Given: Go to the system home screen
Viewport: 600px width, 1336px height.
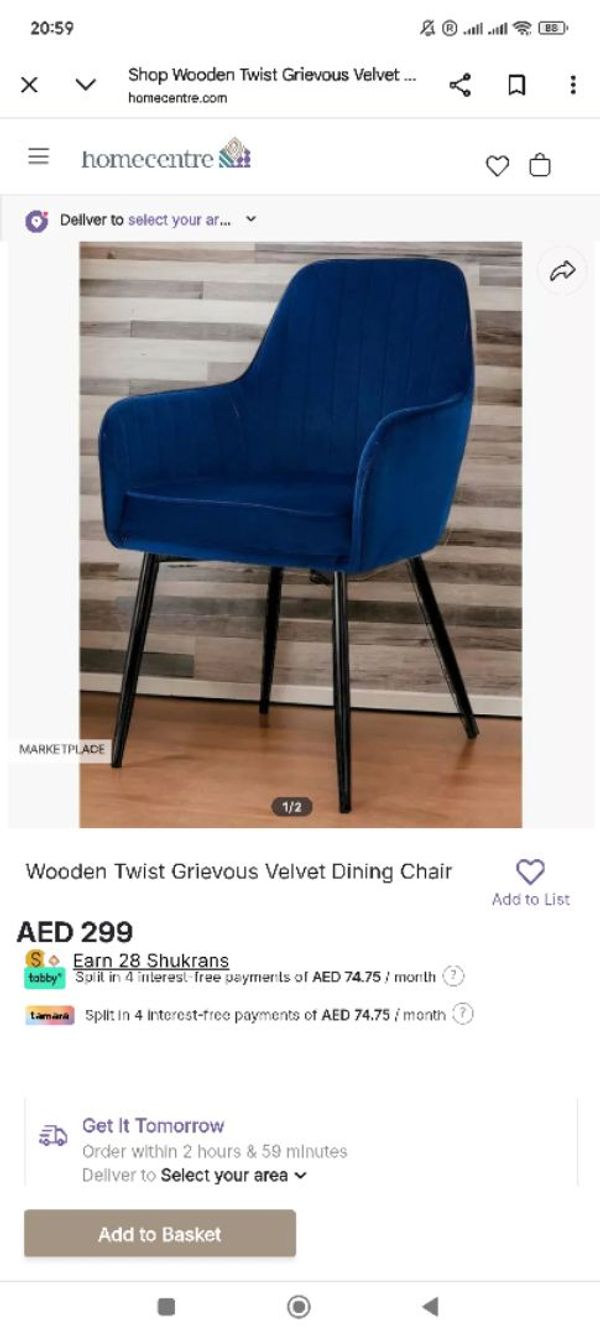Looking at the screenshot, I should 298,1306.
